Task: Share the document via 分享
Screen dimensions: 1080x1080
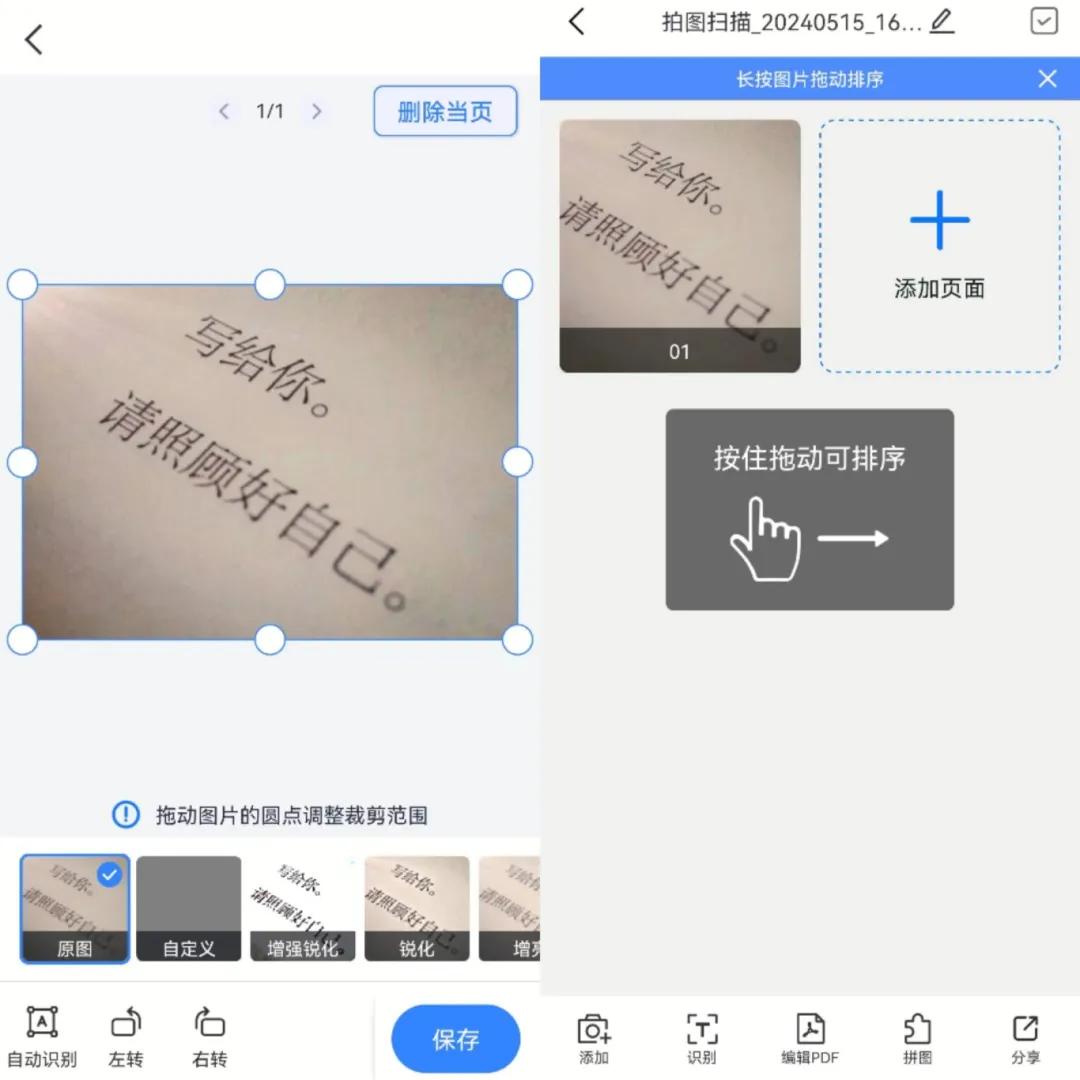Action: [x=1025, y=1038]
